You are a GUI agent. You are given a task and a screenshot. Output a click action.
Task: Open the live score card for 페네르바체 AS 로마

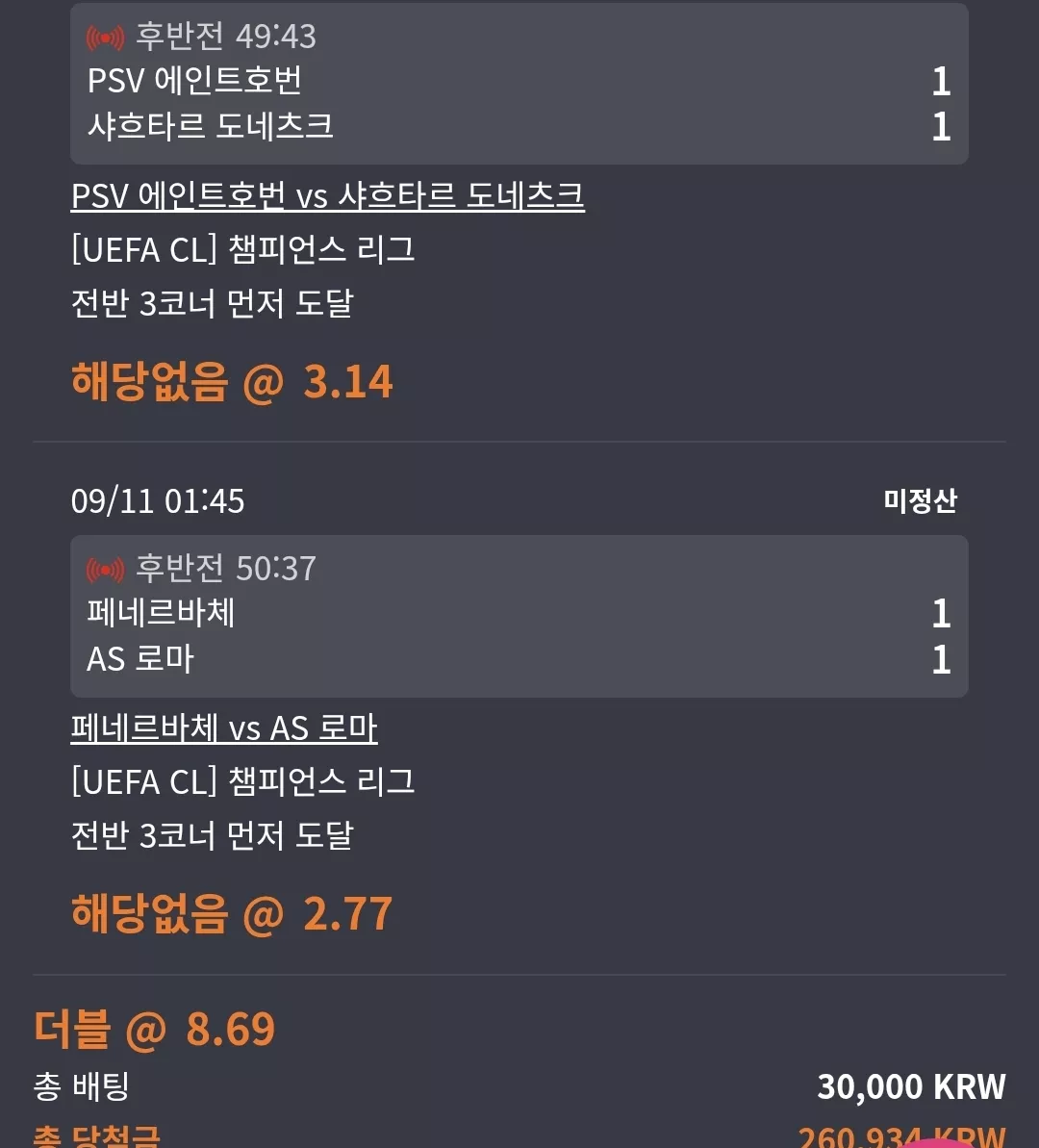(x=519, y=616)
